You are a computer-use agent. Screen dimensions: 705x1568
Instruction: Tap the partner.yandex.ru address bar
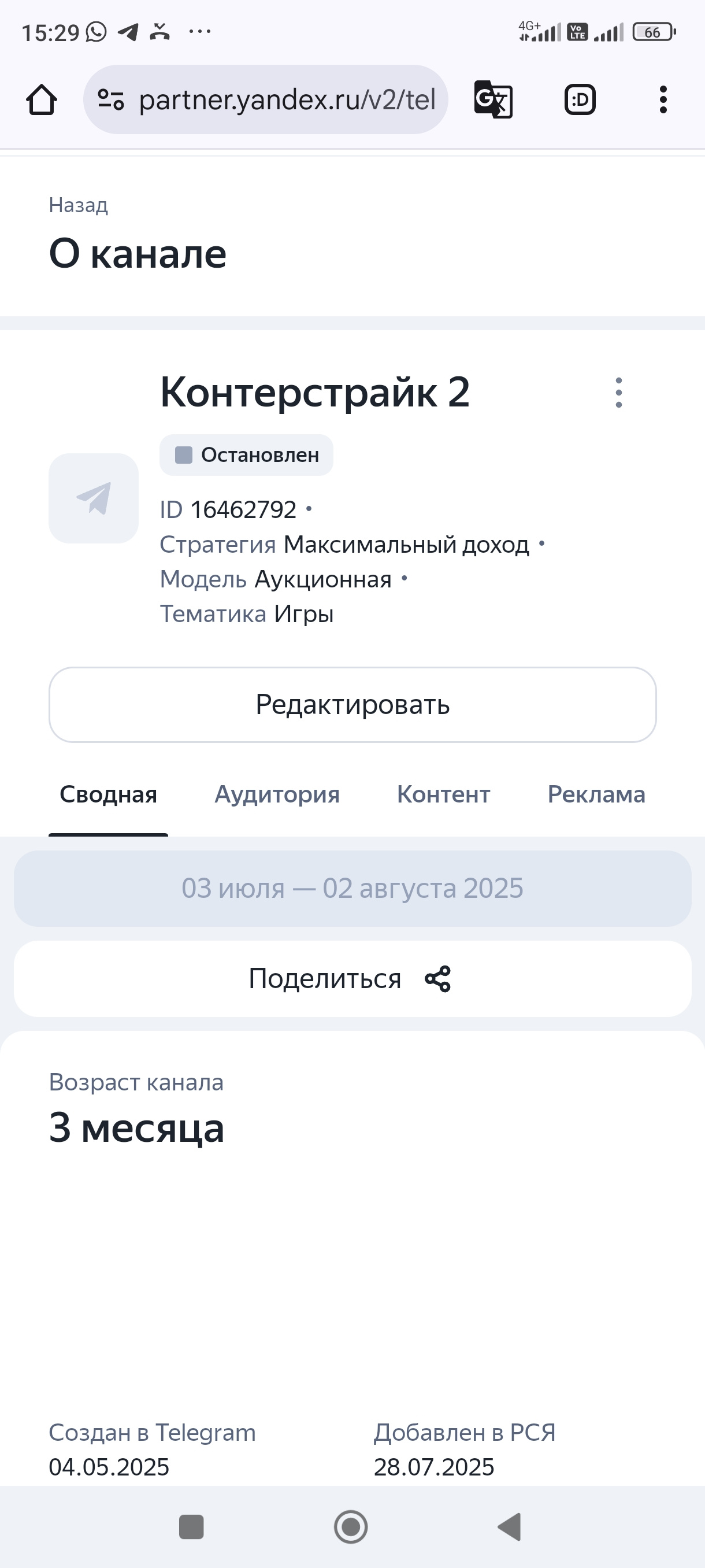pyautogui.click(x=266, y=100)
